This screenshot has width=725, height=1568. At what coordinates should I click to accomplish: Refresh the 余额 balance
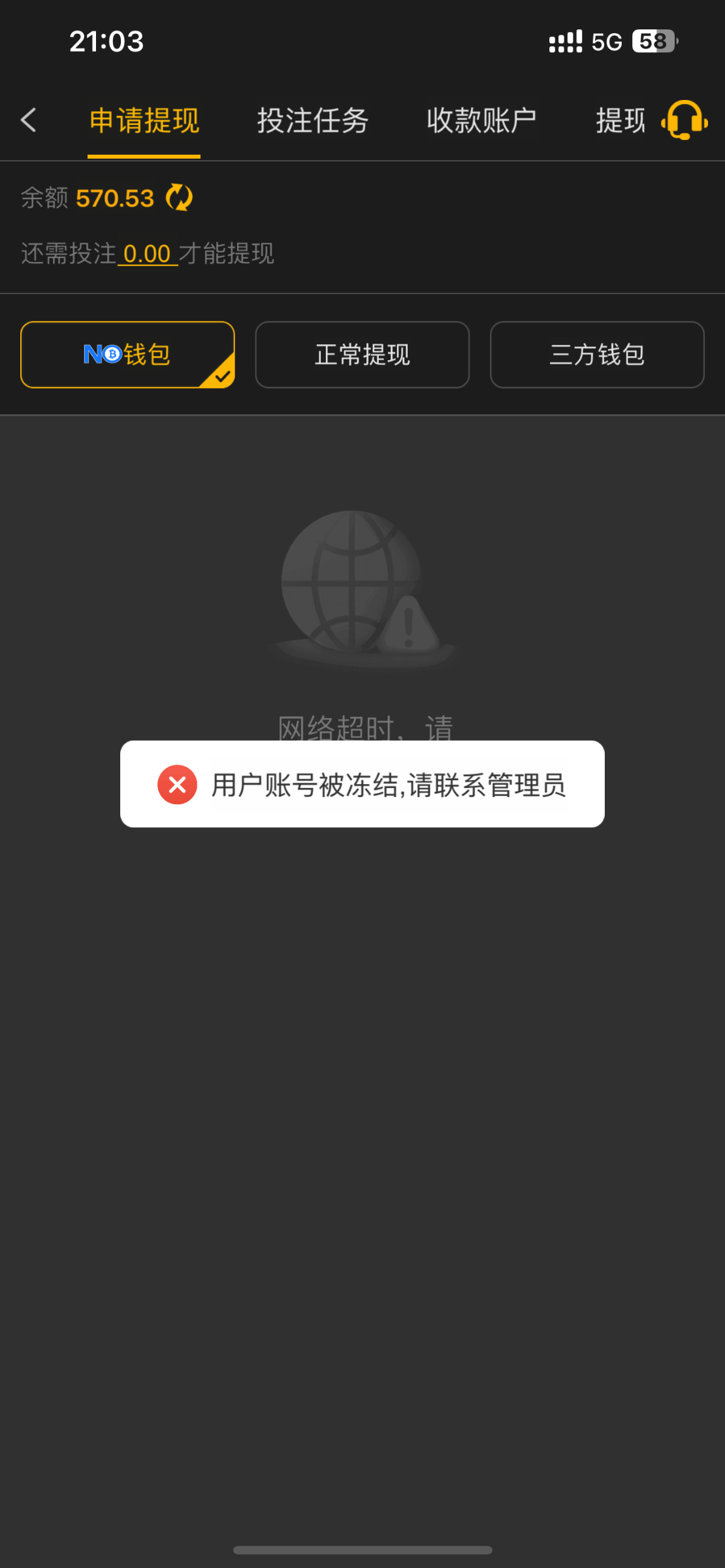(179, 197)
